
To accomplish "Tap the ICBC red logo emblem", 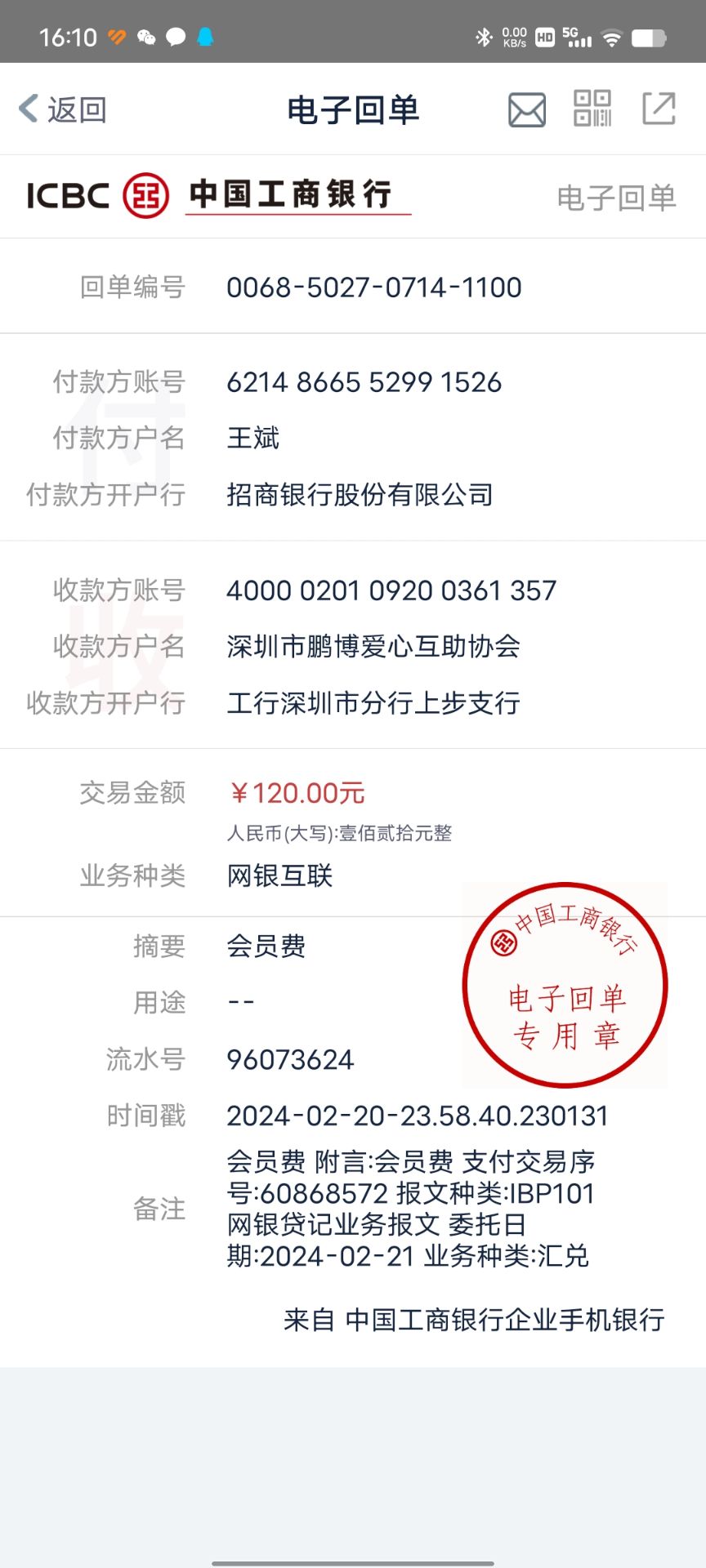I will click(142, 195).
